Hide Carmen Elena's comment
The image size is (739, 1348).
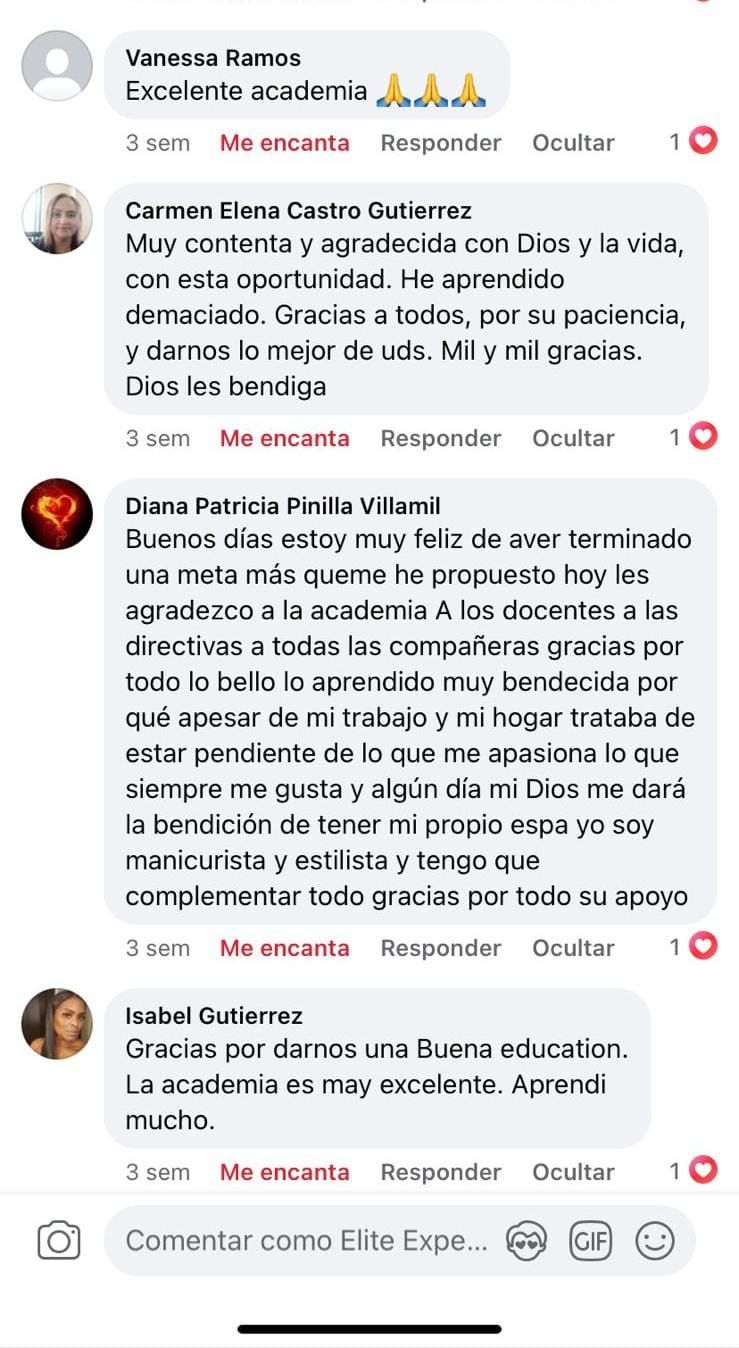(572, 438)
